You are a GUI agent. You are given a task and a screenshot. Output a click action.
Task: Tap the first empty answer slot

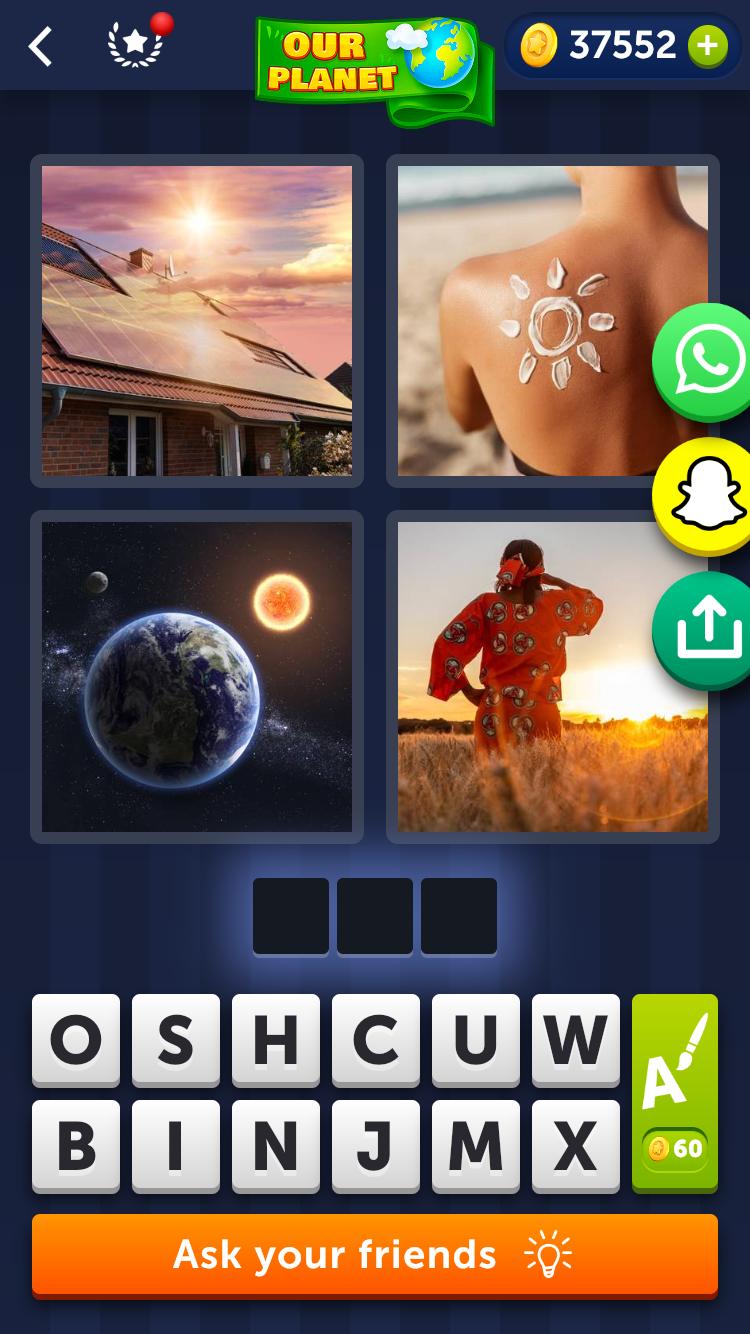coord(291,916)
